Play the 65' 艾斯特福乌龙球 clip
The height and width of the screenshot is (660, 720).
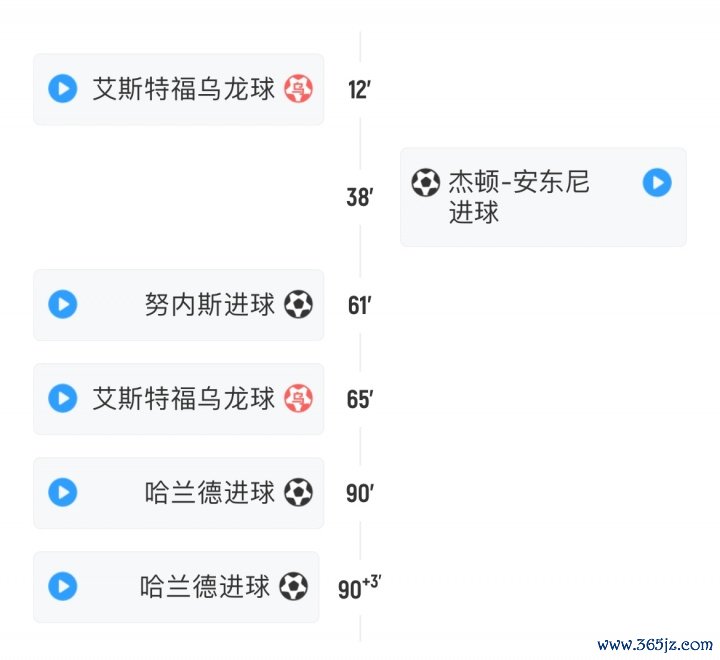(62, 399)
